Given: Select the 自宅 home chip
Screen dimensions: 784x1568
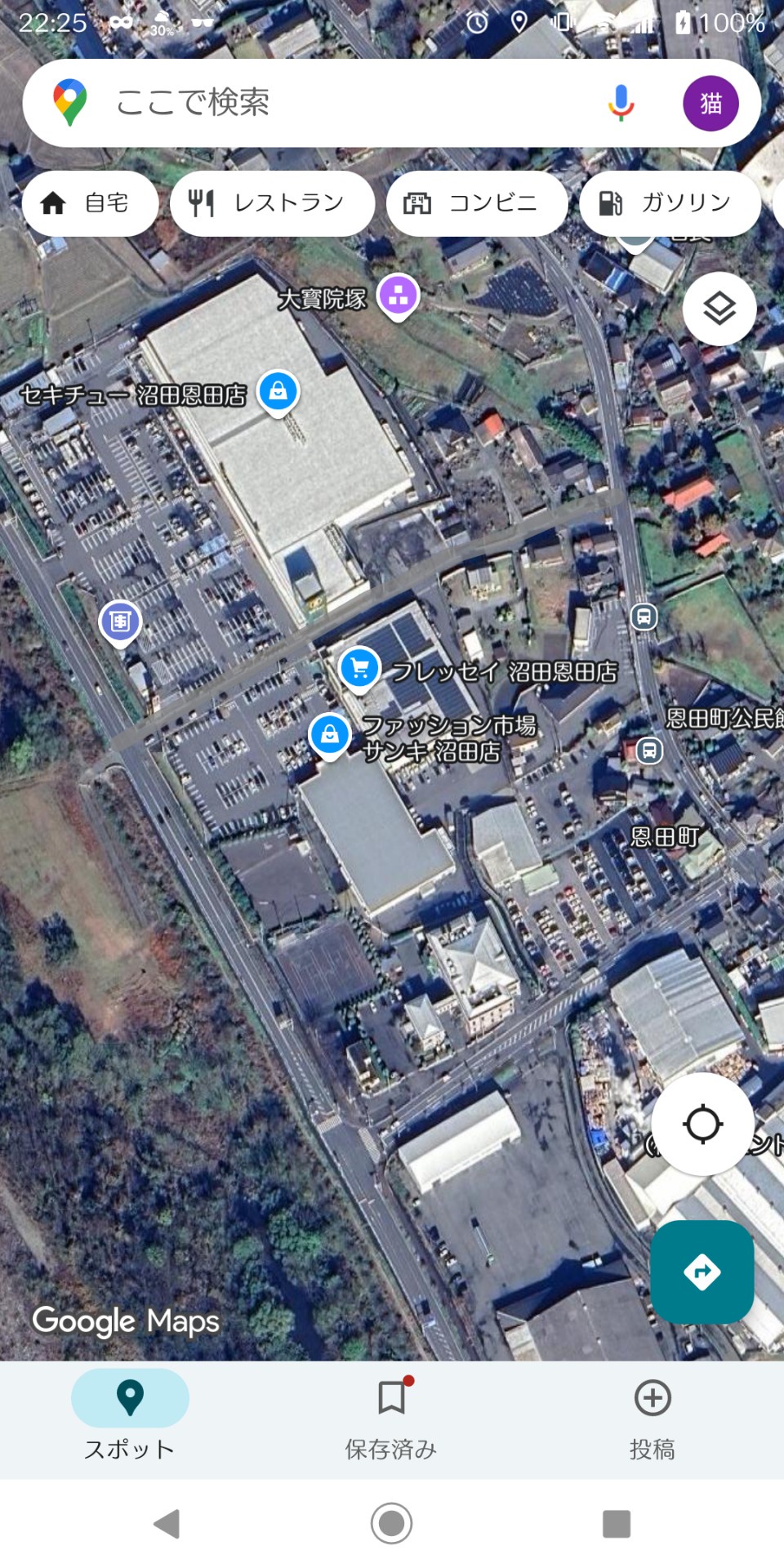Looking at the screenshot, I should 90,203.
